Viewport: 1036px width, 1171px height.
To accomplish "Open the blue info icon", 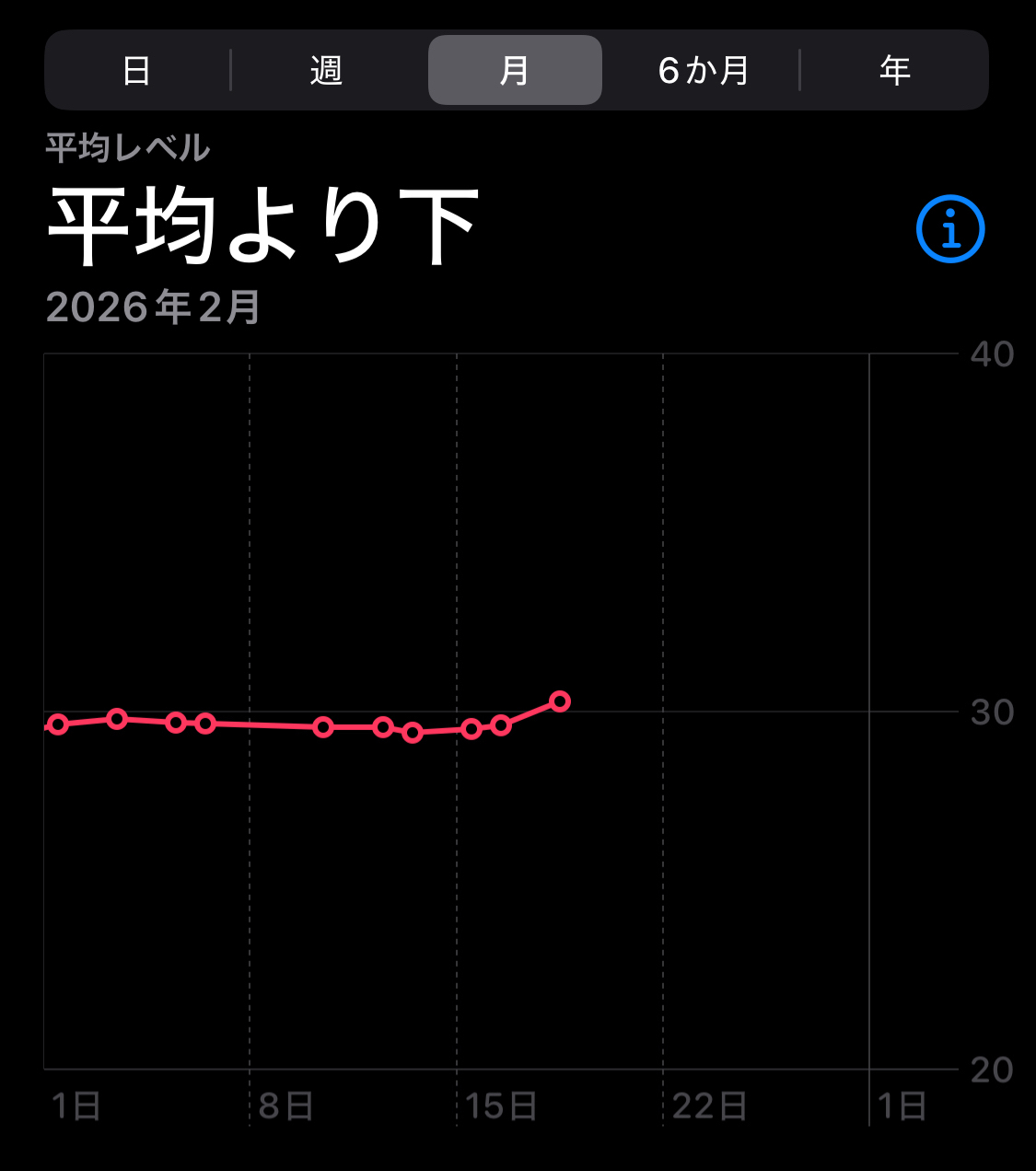I will pyautogui.click(x=950, y=229).
